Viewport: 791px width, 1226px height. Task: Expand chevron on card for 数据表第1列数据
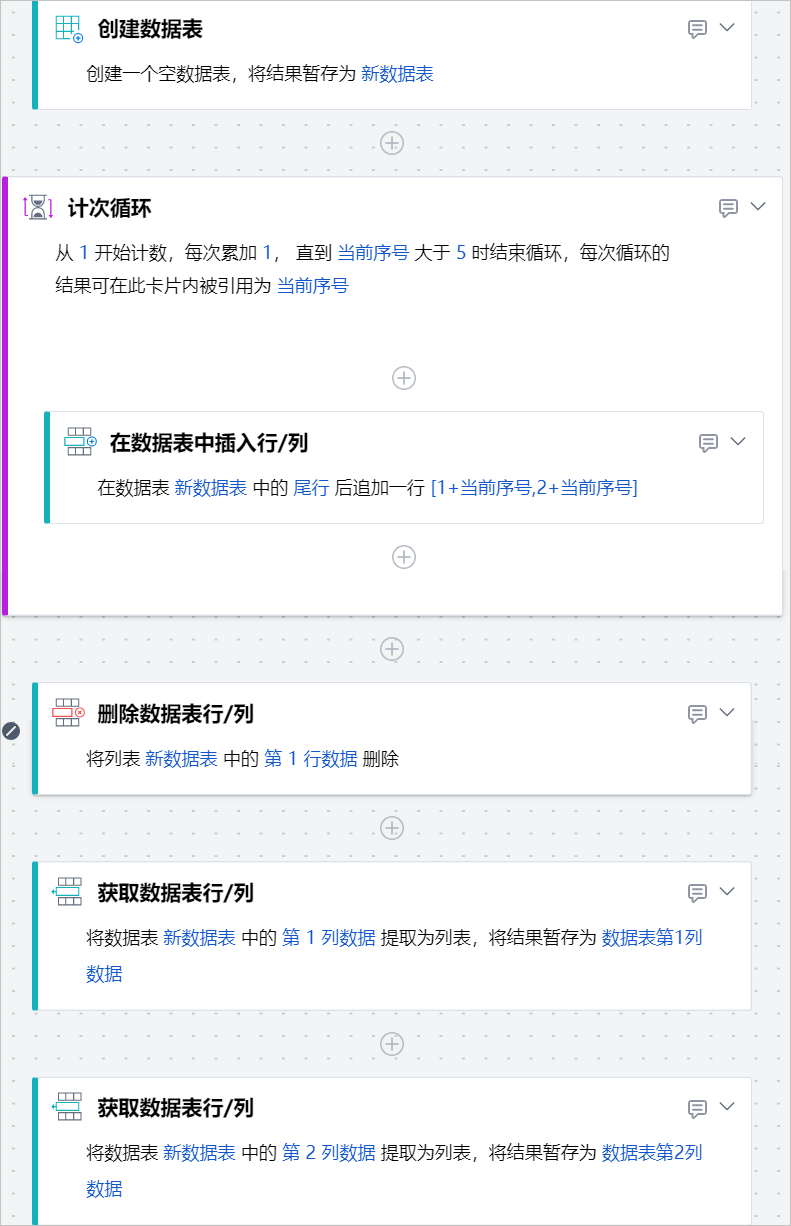coord(727,891)
